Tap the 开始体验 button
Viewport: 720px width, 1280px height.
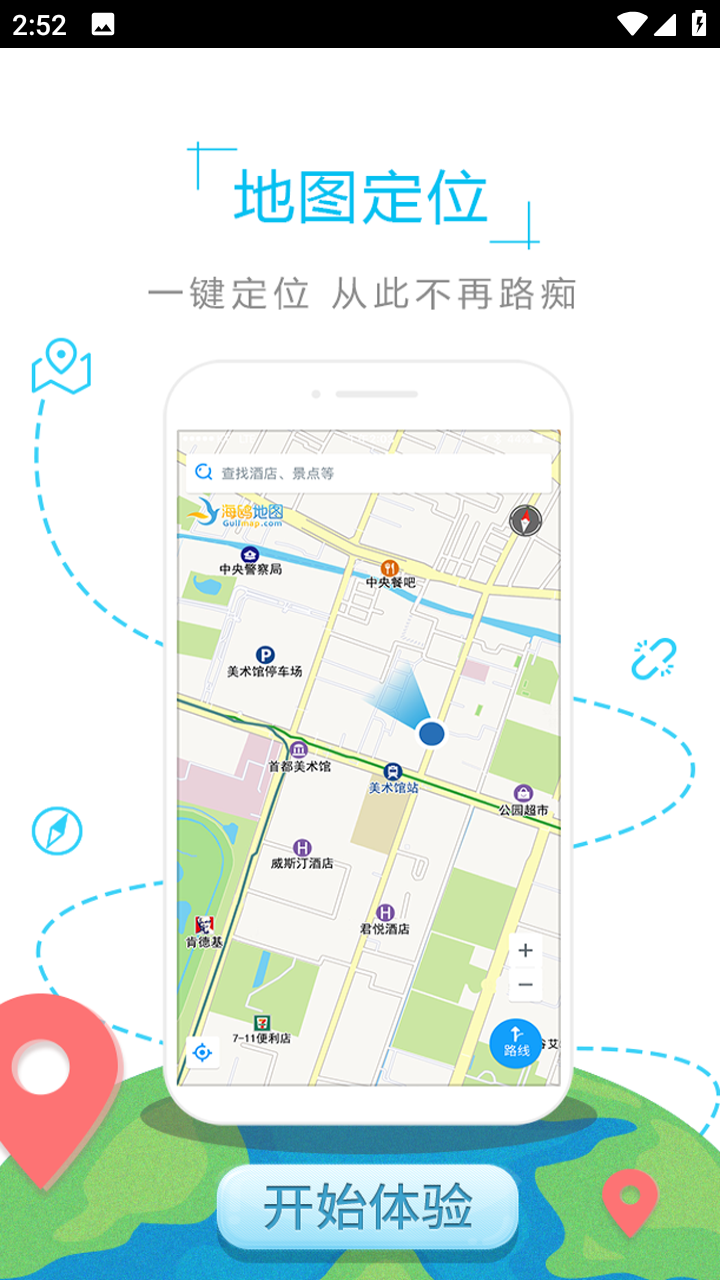tap(368, 1208)
